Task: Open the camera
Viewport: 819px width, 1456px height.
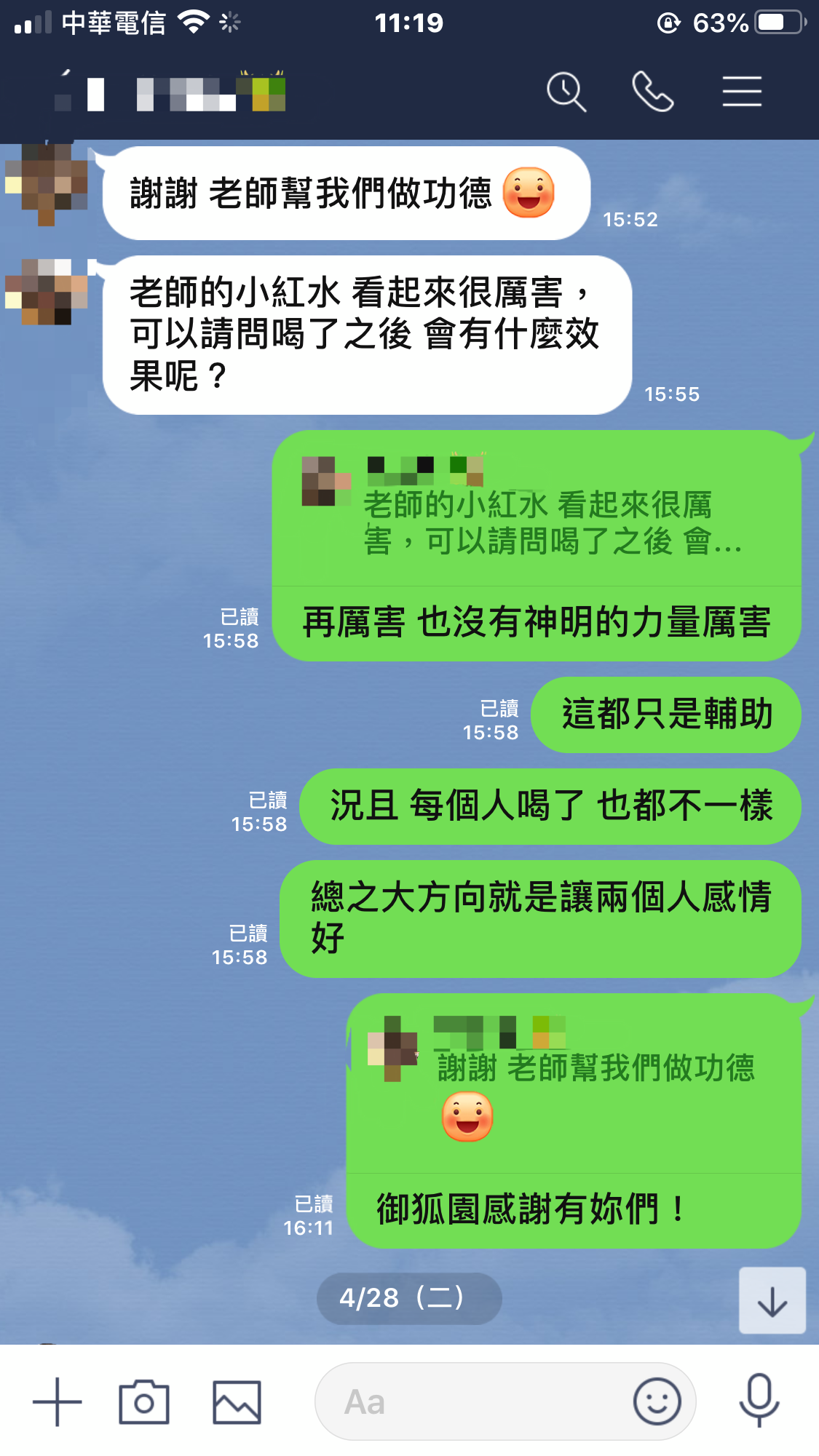Action: point(144,1401)
